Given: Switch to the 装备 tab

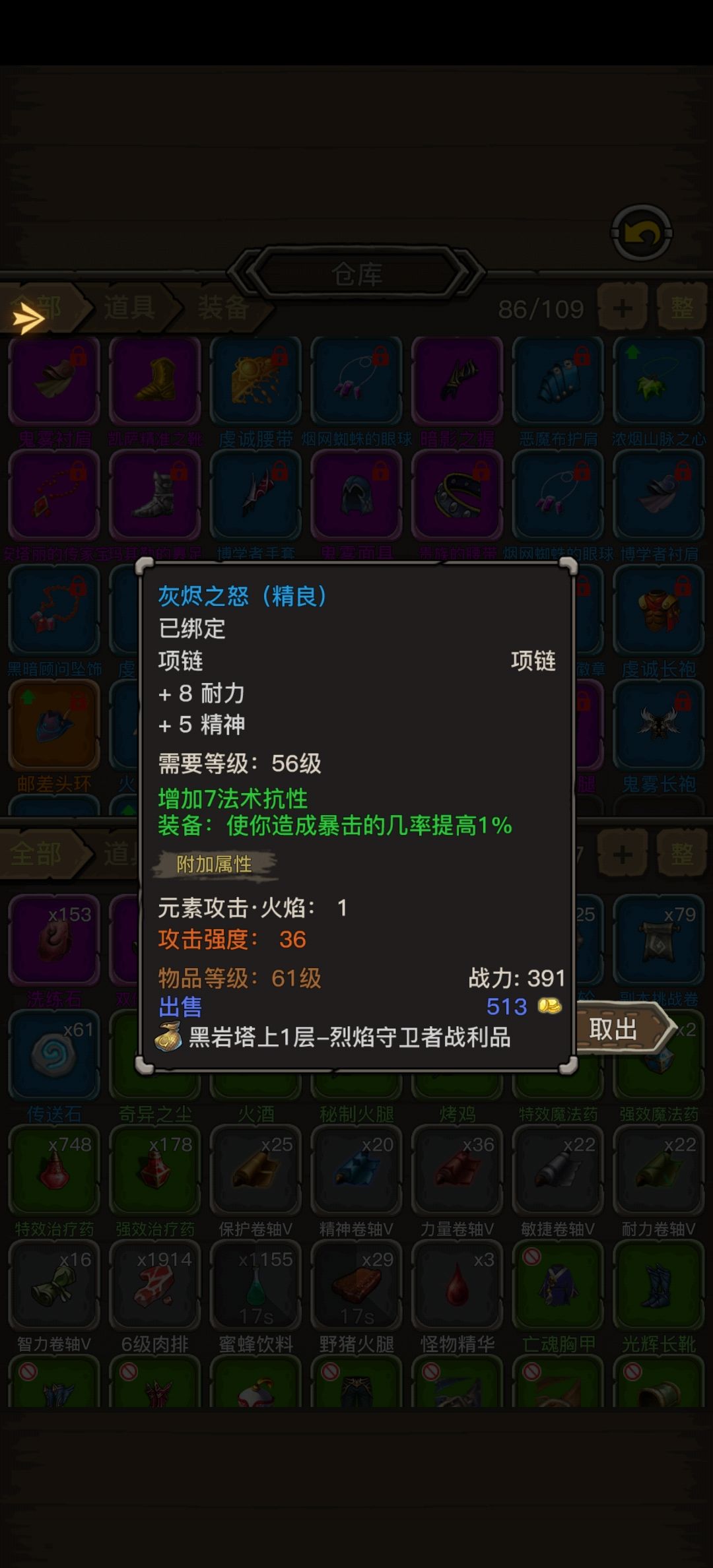Looking at the screenshot, I should pos(223,307).
